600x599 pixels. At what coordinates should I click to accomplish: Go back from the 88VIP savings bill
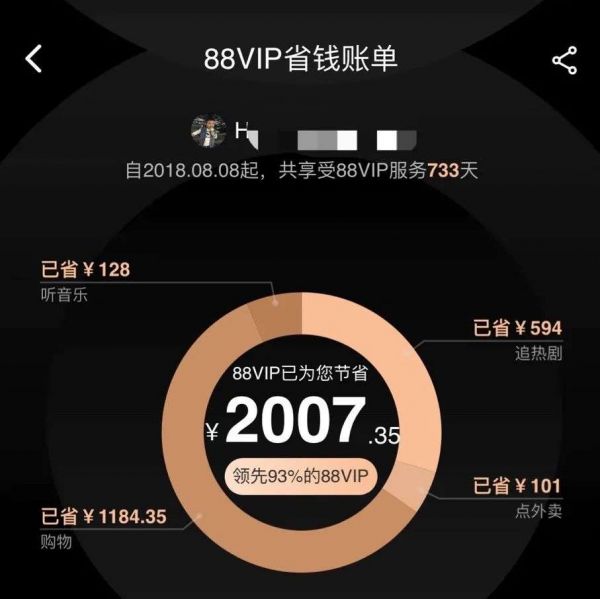pyautogui.click(x=34, y=59)
